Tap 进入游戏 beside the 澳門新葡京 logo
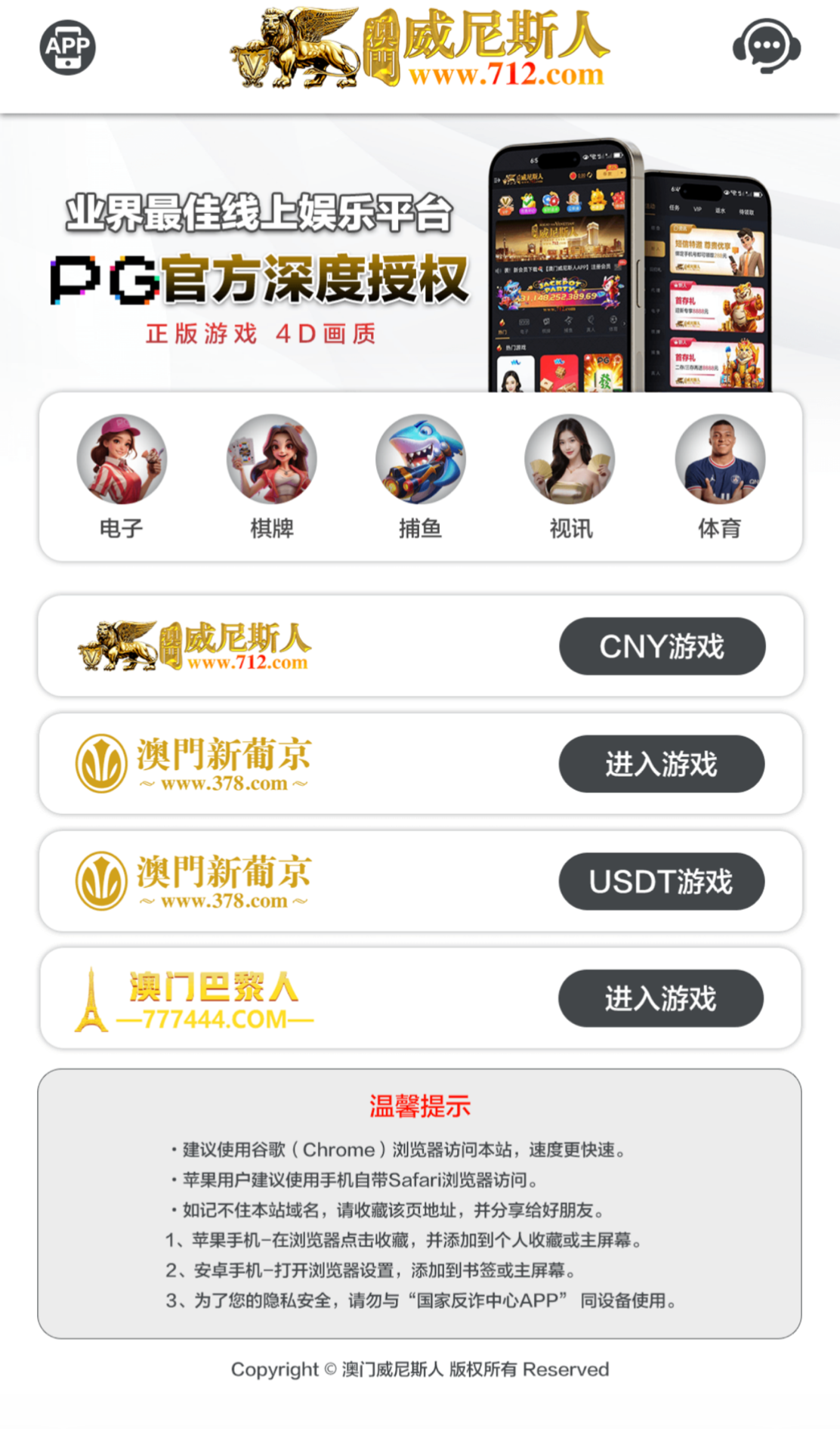The image size is (840, 1429). (662, 764)
